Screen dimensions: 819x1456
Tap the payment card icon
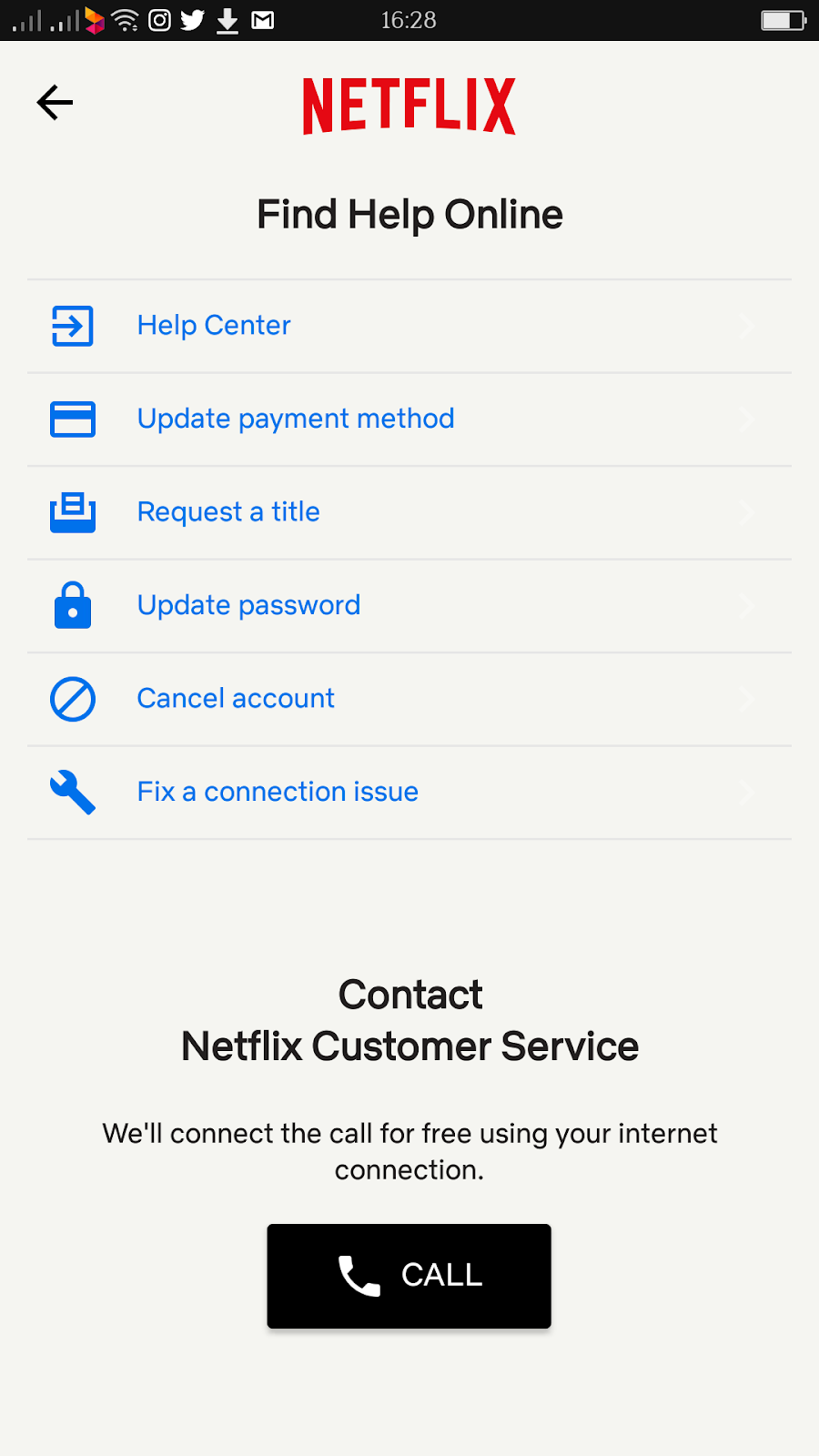click(72, 419)
